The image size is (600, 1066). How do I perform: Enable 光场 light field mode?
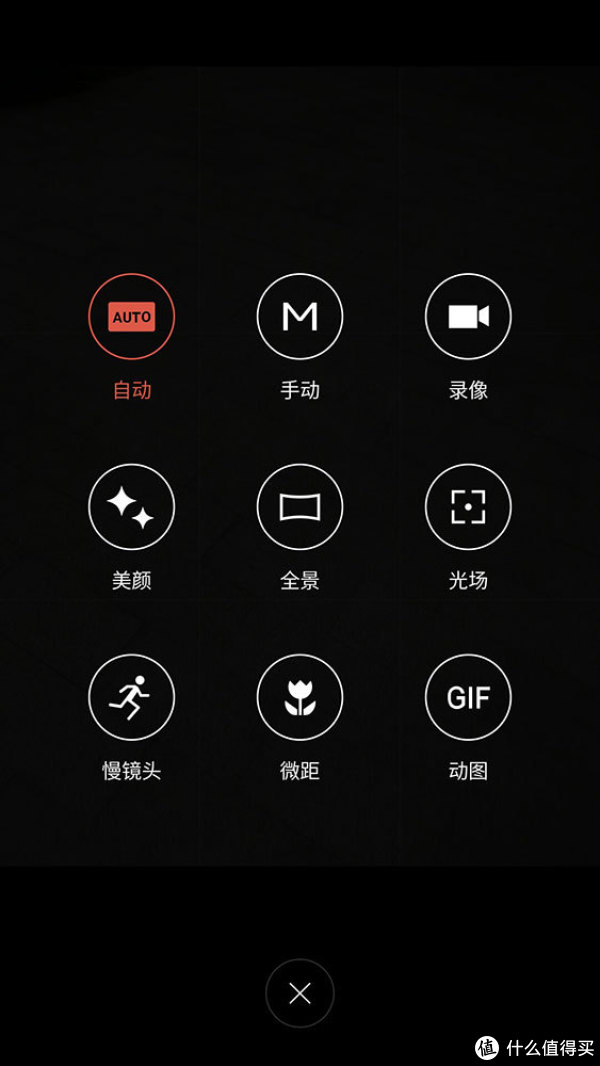468,506
